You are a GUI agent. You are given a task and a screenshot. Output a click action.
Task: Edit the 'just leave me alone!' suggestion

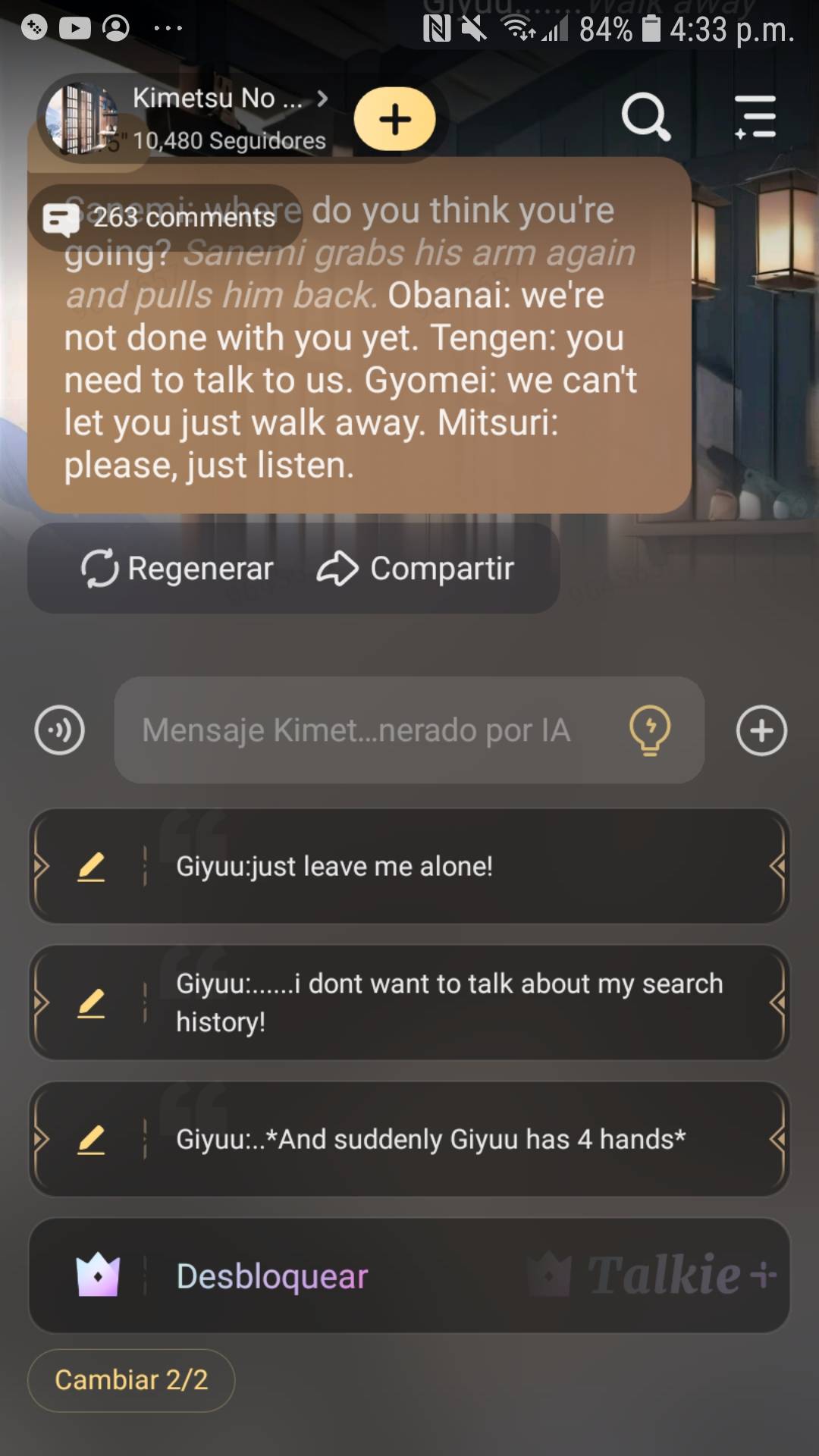(91, 866)
